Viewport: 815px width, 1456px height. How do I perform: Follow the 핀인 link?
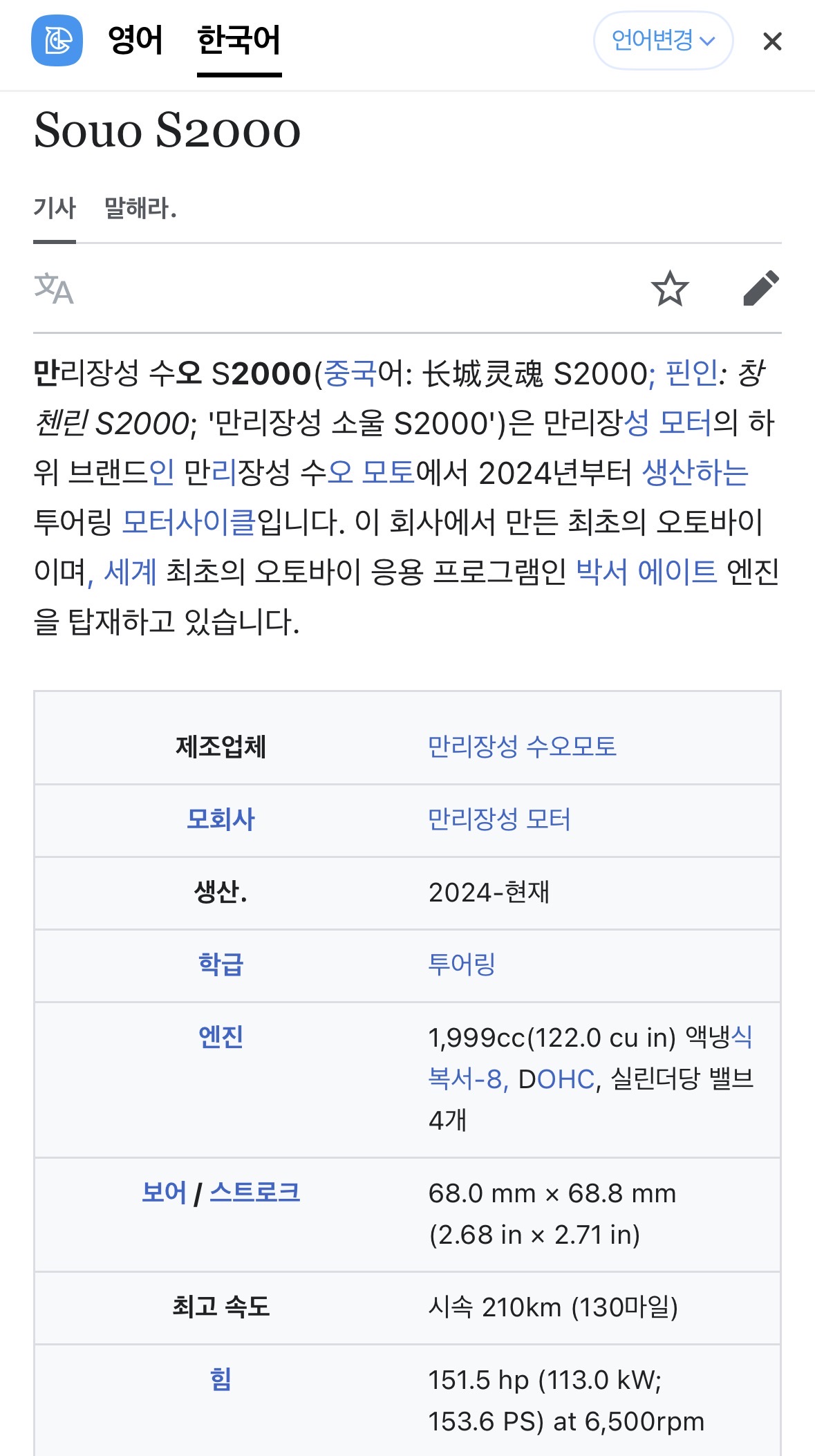[x=691, y=374]
